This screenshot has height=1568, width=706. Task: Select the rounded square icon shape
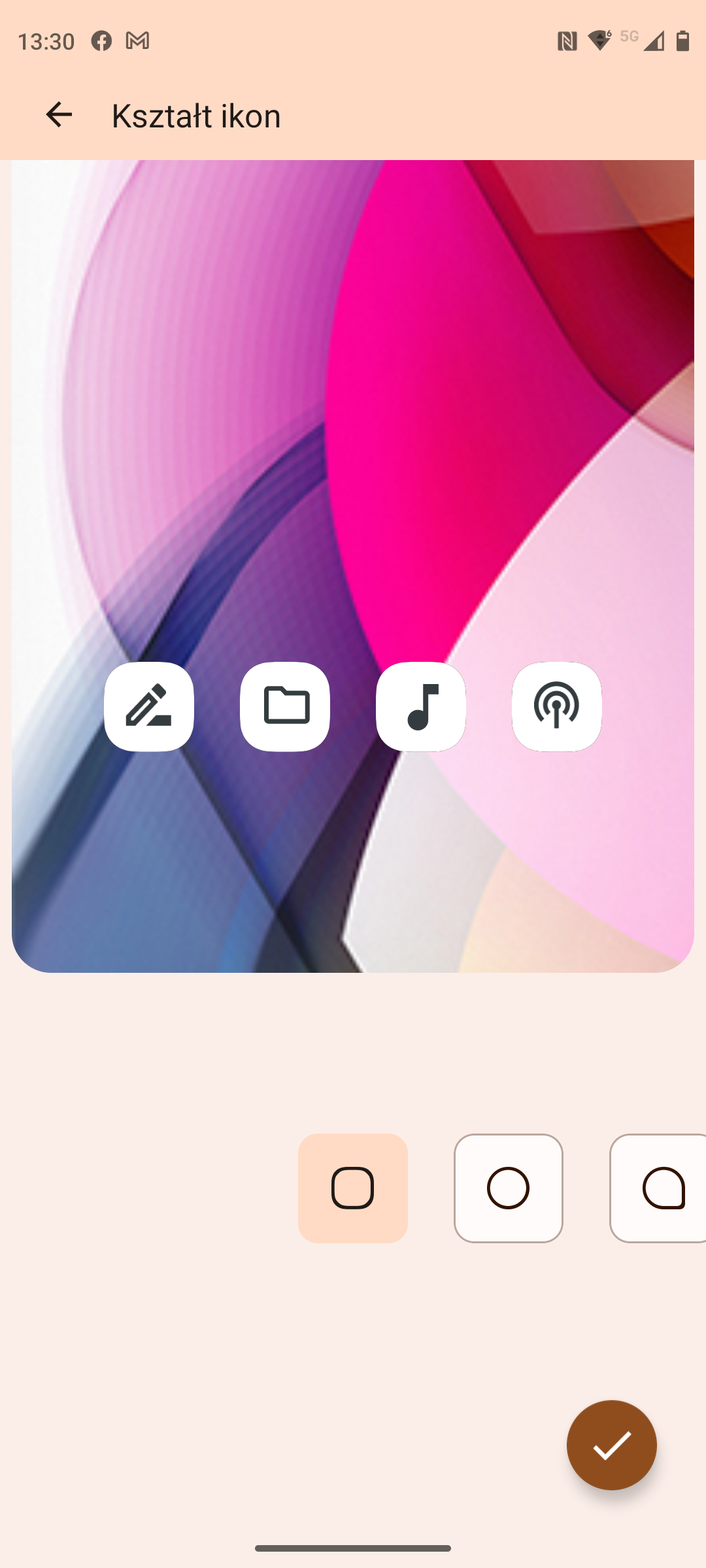click(x=352, y=1188)
